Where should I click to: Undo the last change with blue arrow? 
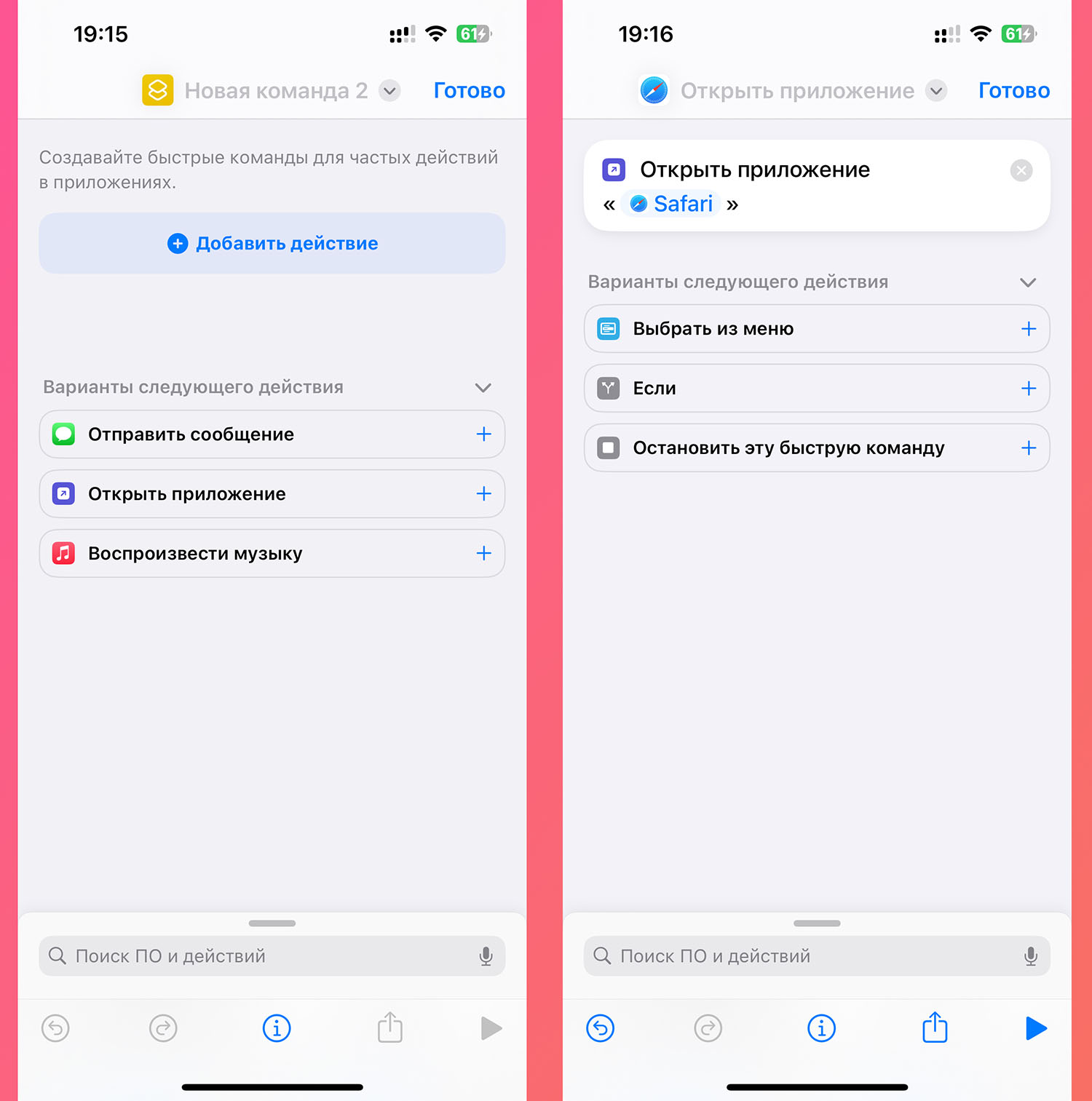(x=601, y=1028)
